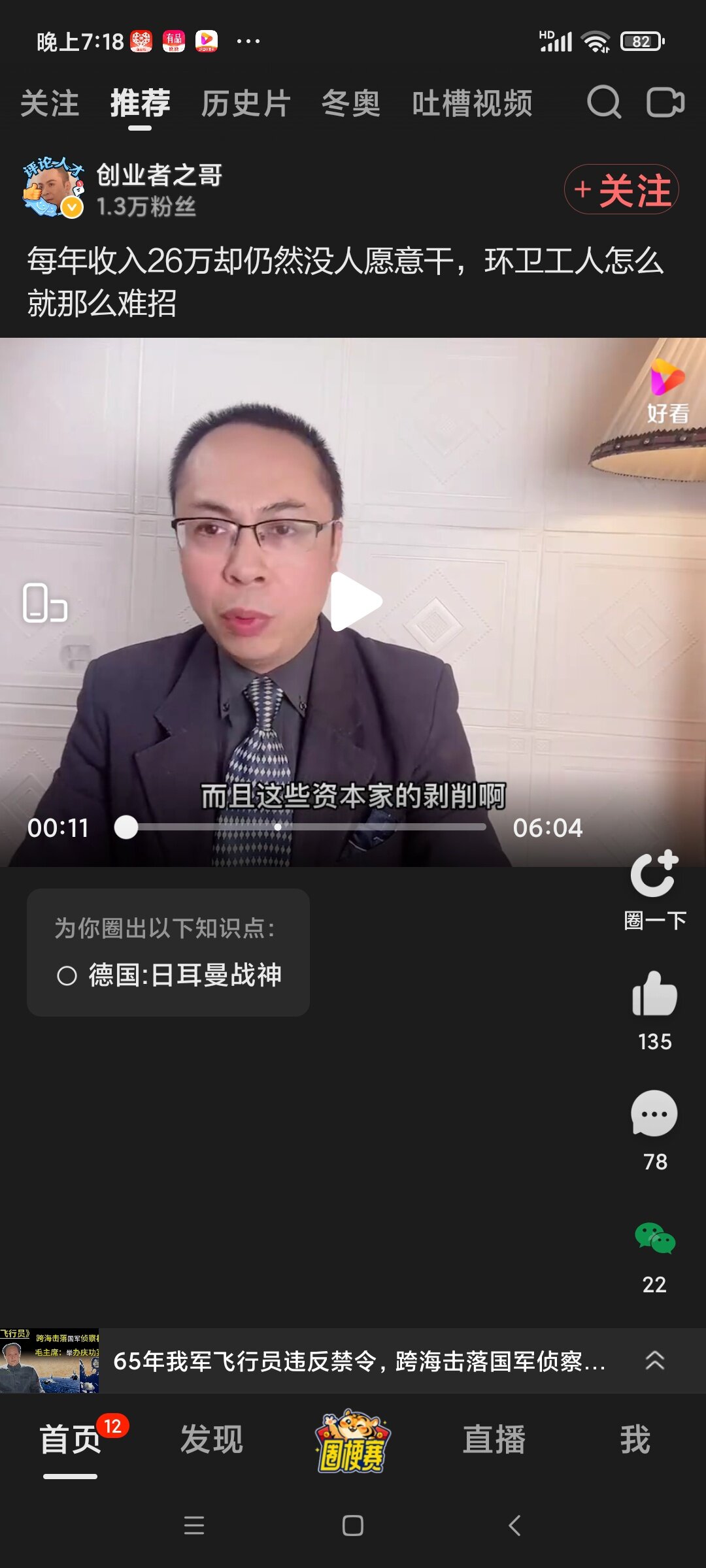Viewport: 706px width, 1568px height.
Task: Toggle the screen rotation icon on the video
Action: (x=44, y=602)
